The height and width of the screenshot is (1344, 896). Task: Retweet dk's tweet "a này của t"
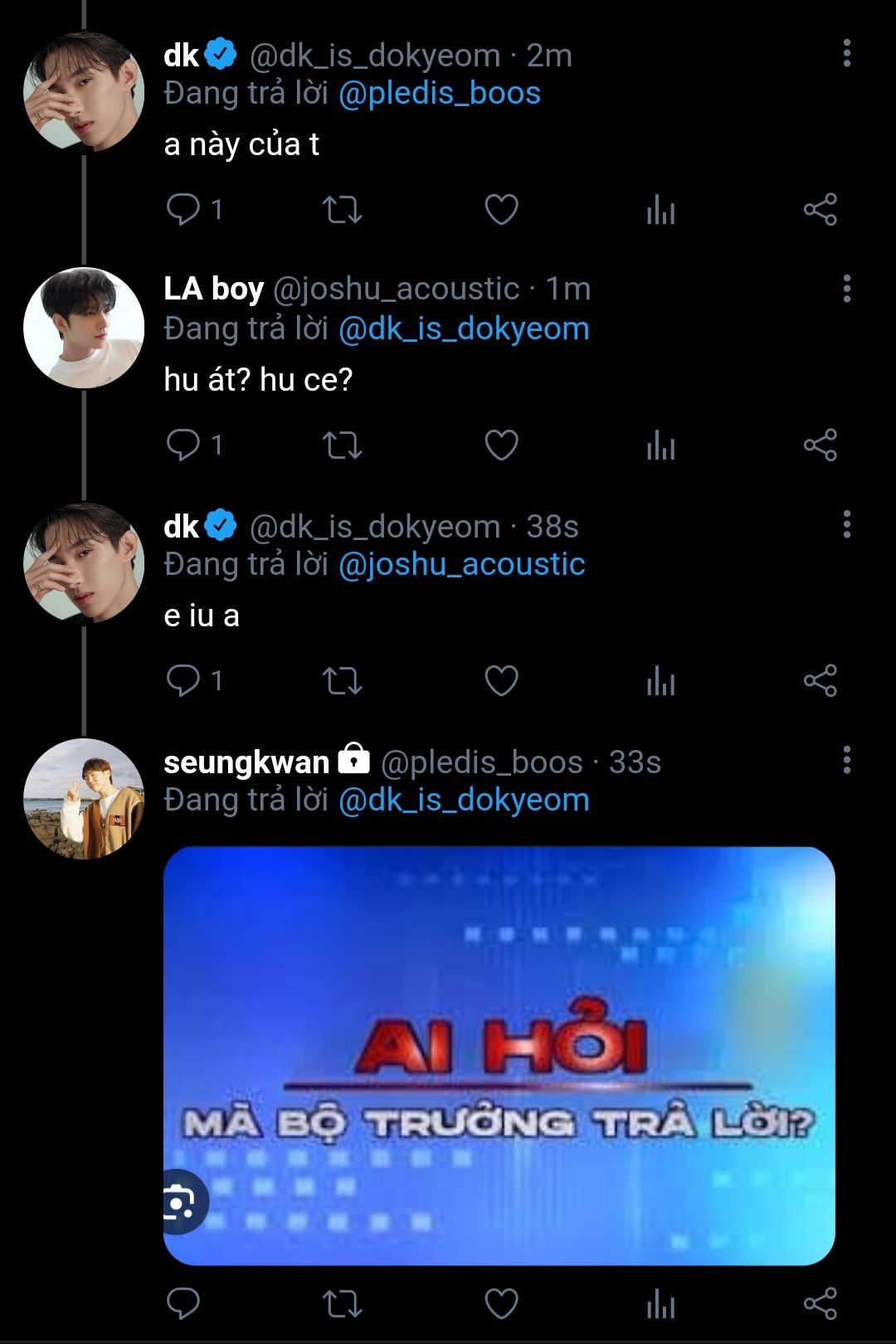342,209
